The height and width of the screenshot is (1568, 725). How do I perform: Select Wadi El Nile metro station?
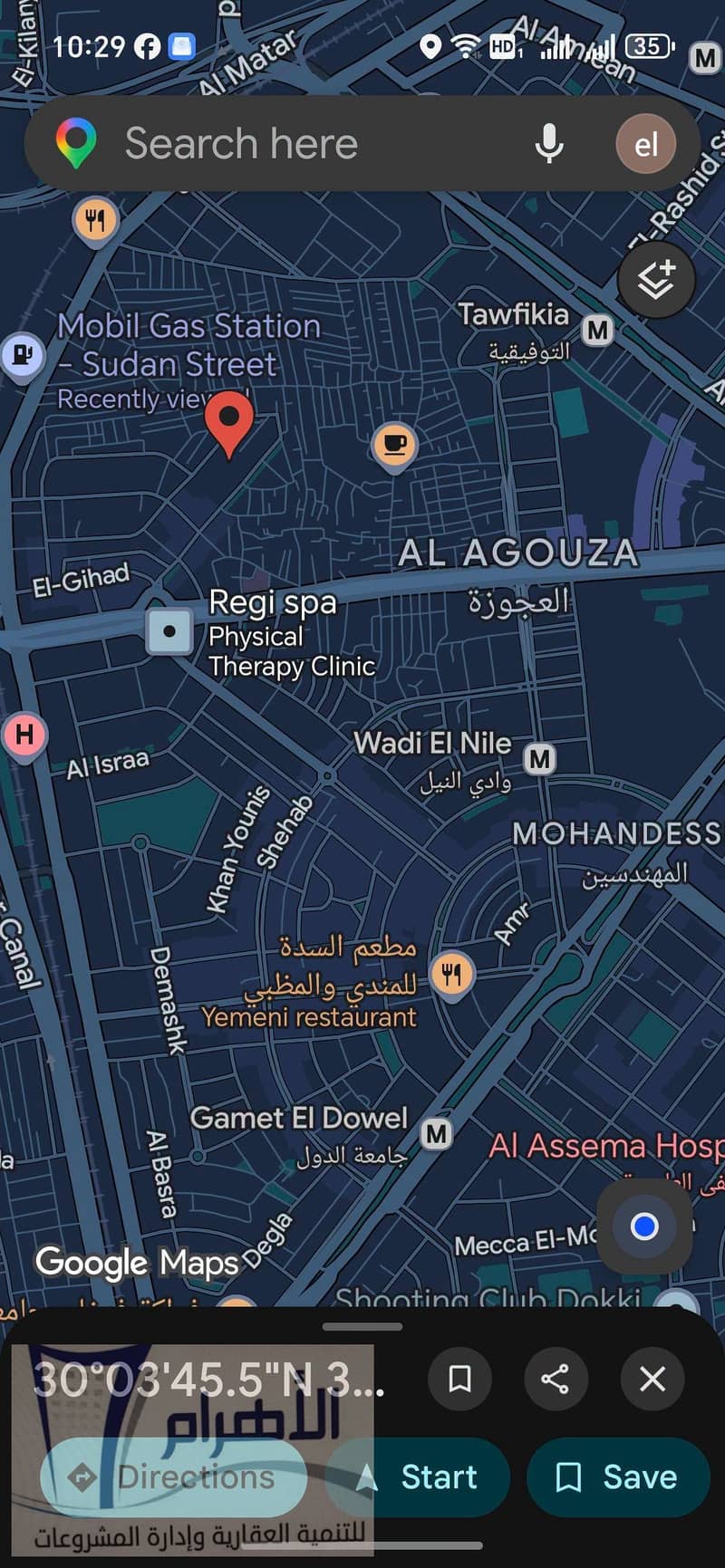(x=540, y=758)
